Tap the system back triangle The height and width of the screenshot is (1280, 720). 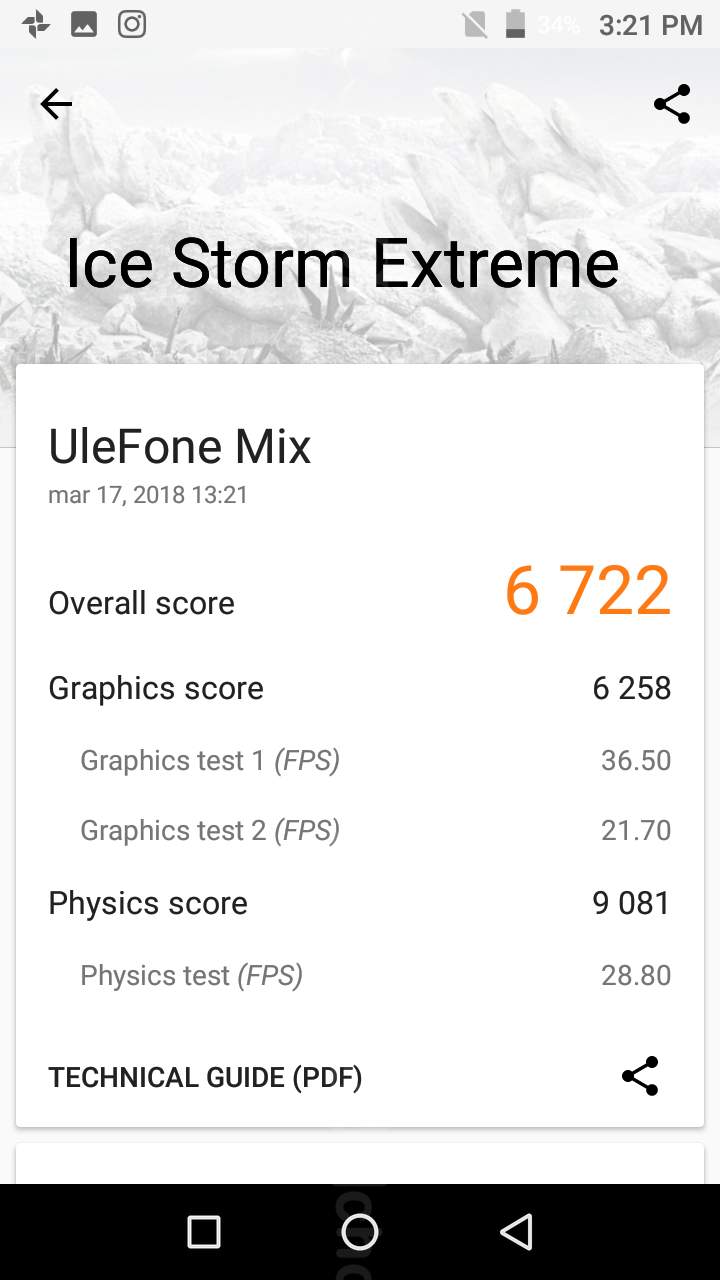coord(516,1233)
